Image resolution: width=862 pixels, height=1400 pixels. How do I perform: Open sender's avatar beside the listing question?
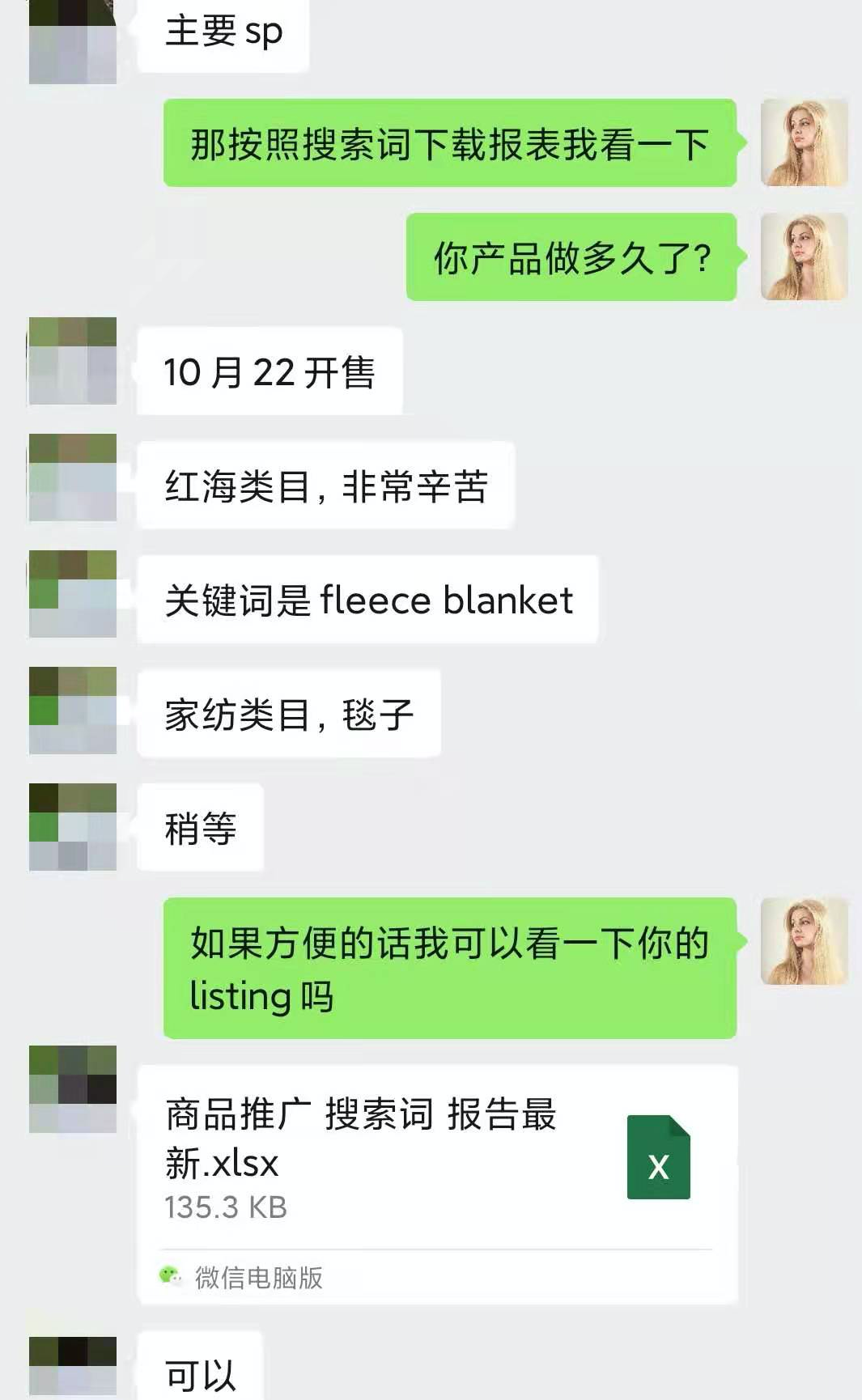[804, 941]
